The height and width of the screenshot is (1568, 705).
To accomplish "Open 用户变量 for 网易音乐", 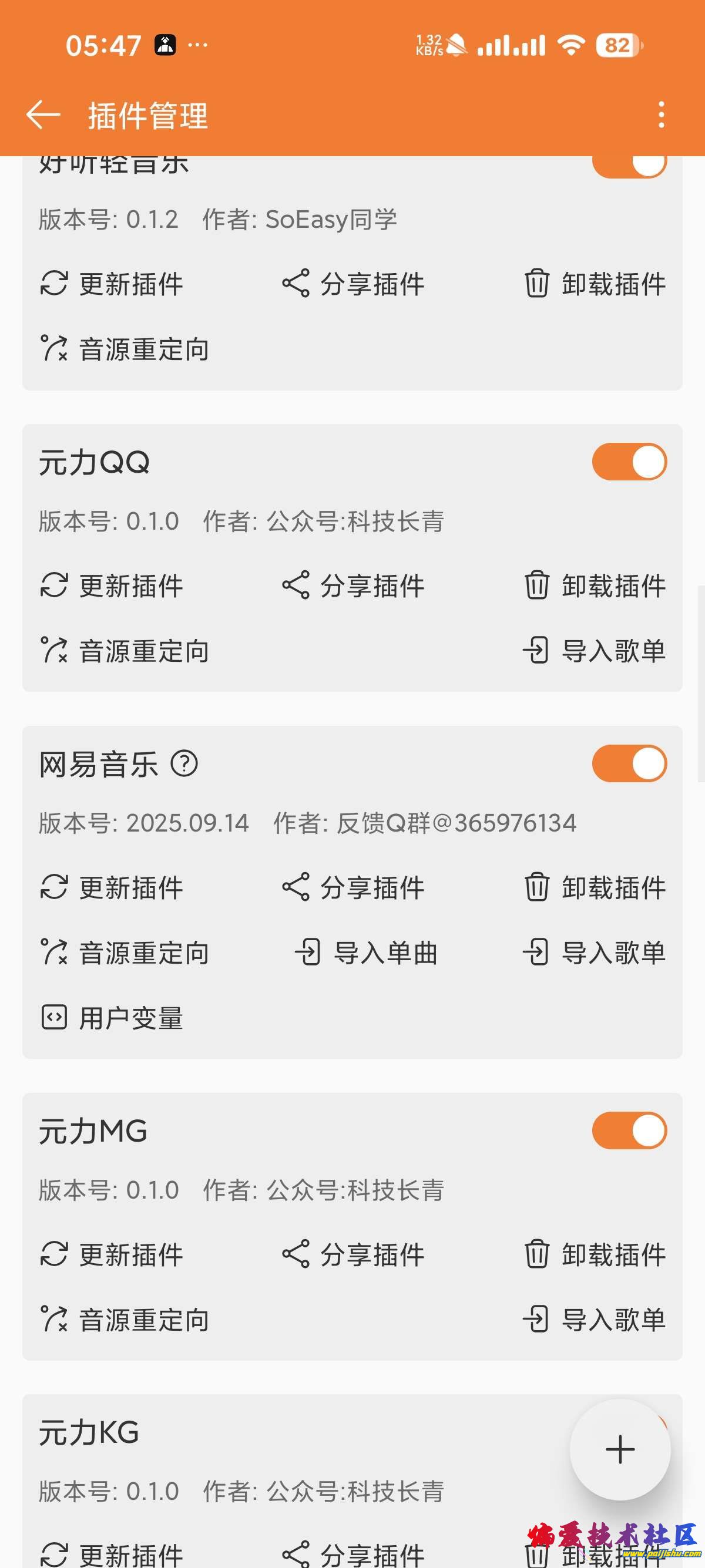I will tap(112, 1018).
